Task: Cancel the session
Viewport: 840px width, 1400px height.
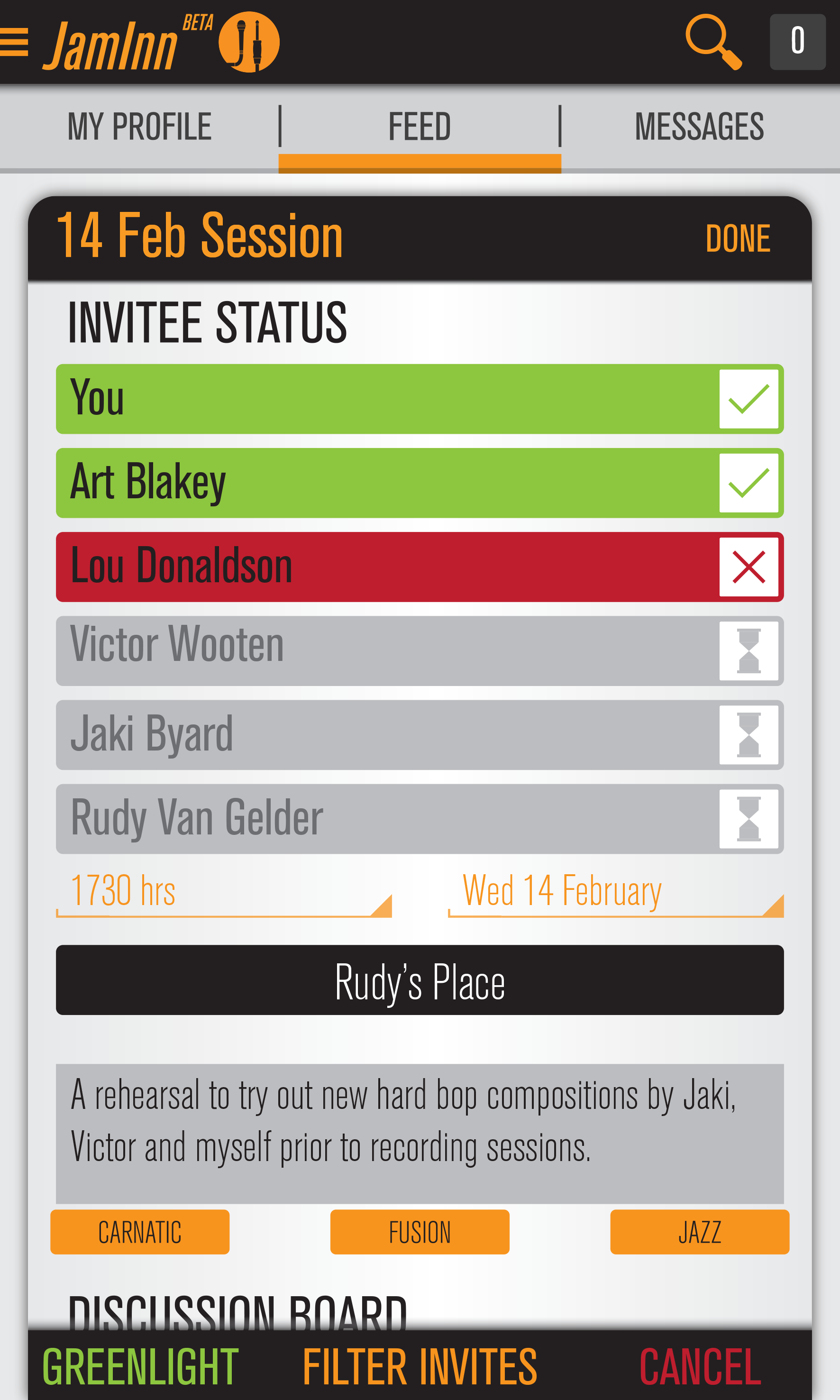Action: click(700, 1367)
